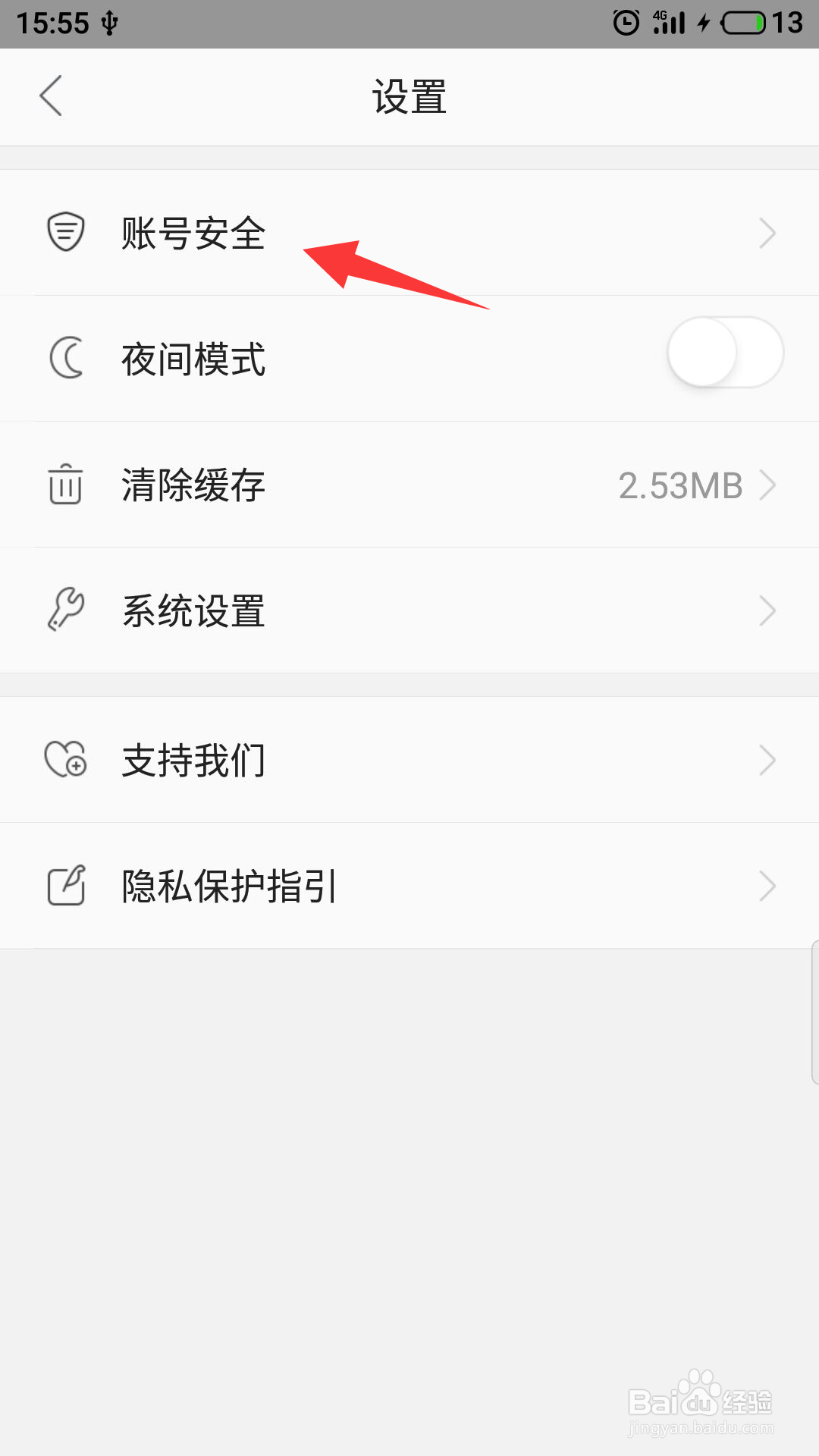Screen dimensions: 819x1456
Task: Click the 2.53MB cache size value
Action: click(x=680, y=485)
